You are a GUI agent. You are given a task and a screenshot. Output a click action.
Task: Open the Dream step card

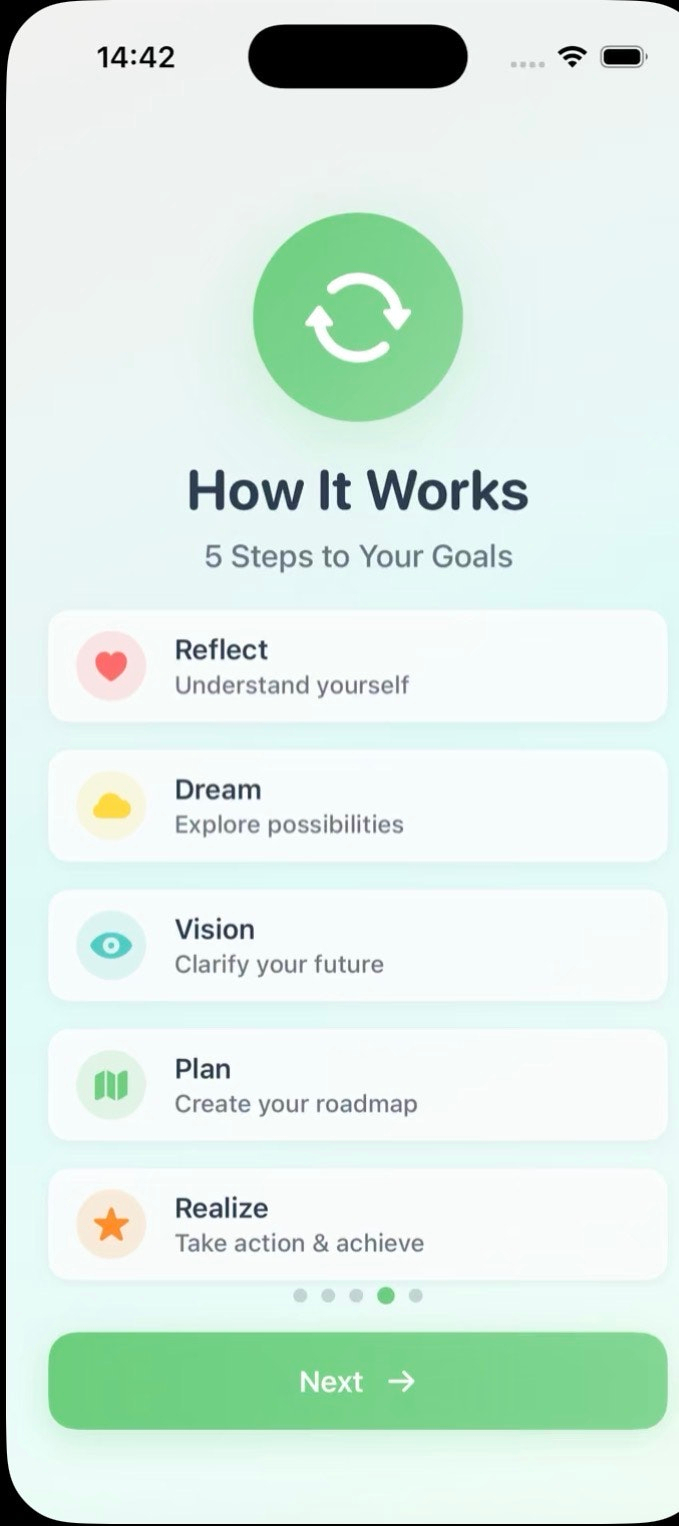[x=357, y=806]
